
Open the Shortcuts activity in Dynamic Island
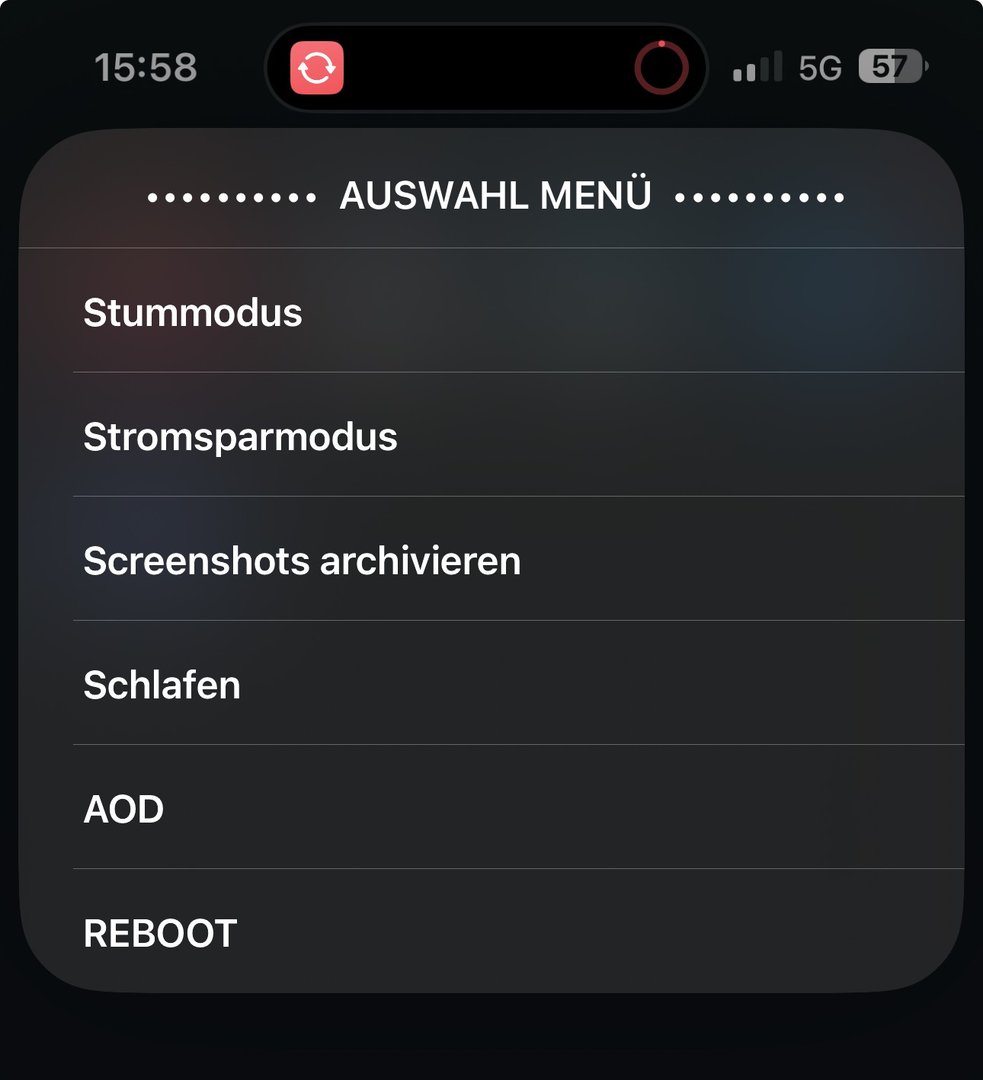click(x=317, y=68)
